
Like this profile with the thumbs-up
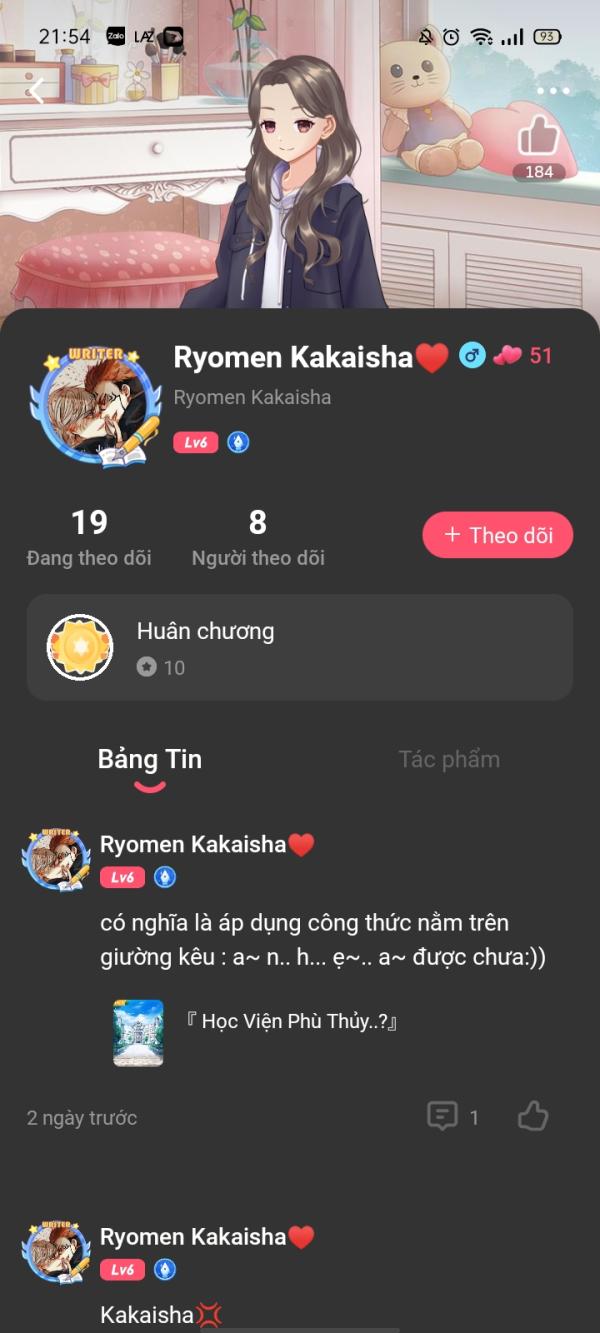click(539, 137)
